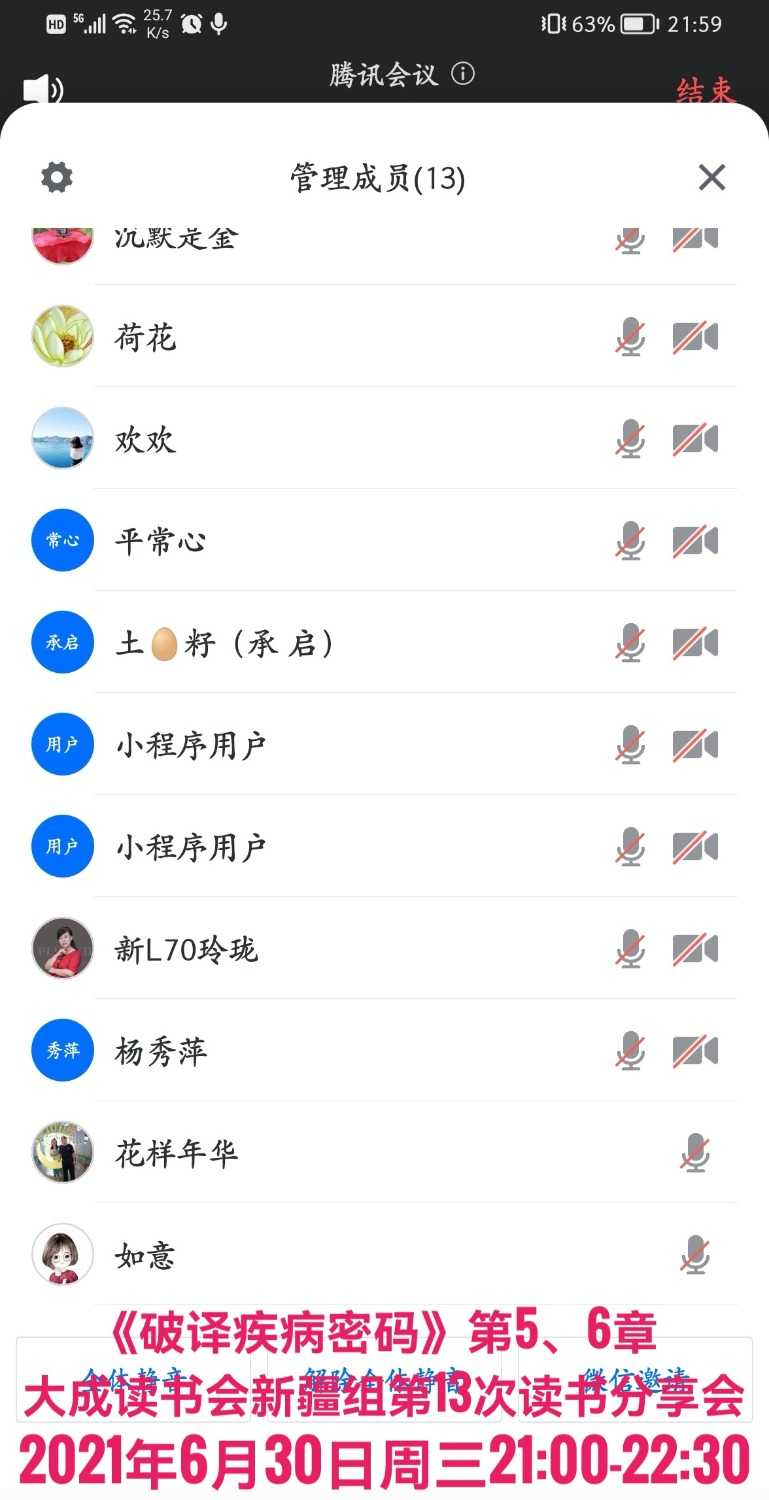This screenshot has height=1500, width=769.
Task: Open meeting settings via the gear icon
Action: click(x=55, y=177)
